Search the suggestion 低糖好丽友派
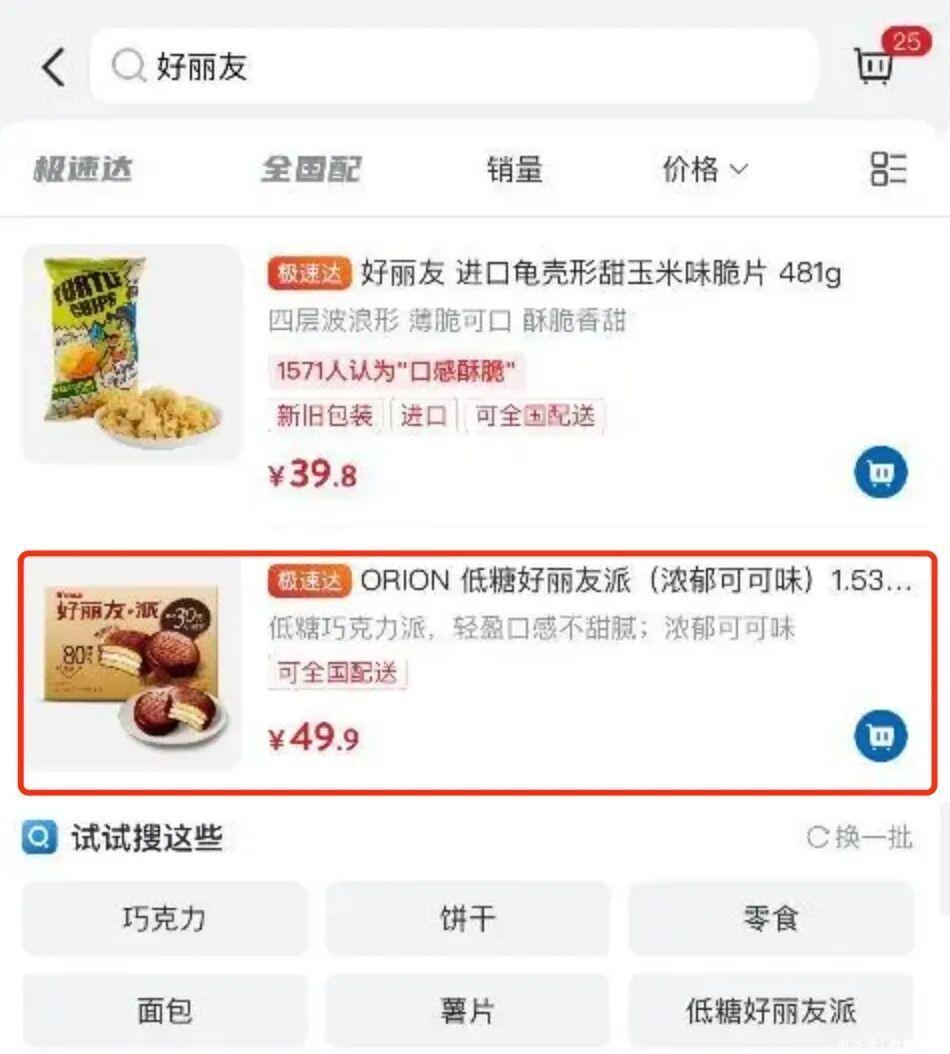Screen dimensions: 950x1054 tap(770, 1010)
